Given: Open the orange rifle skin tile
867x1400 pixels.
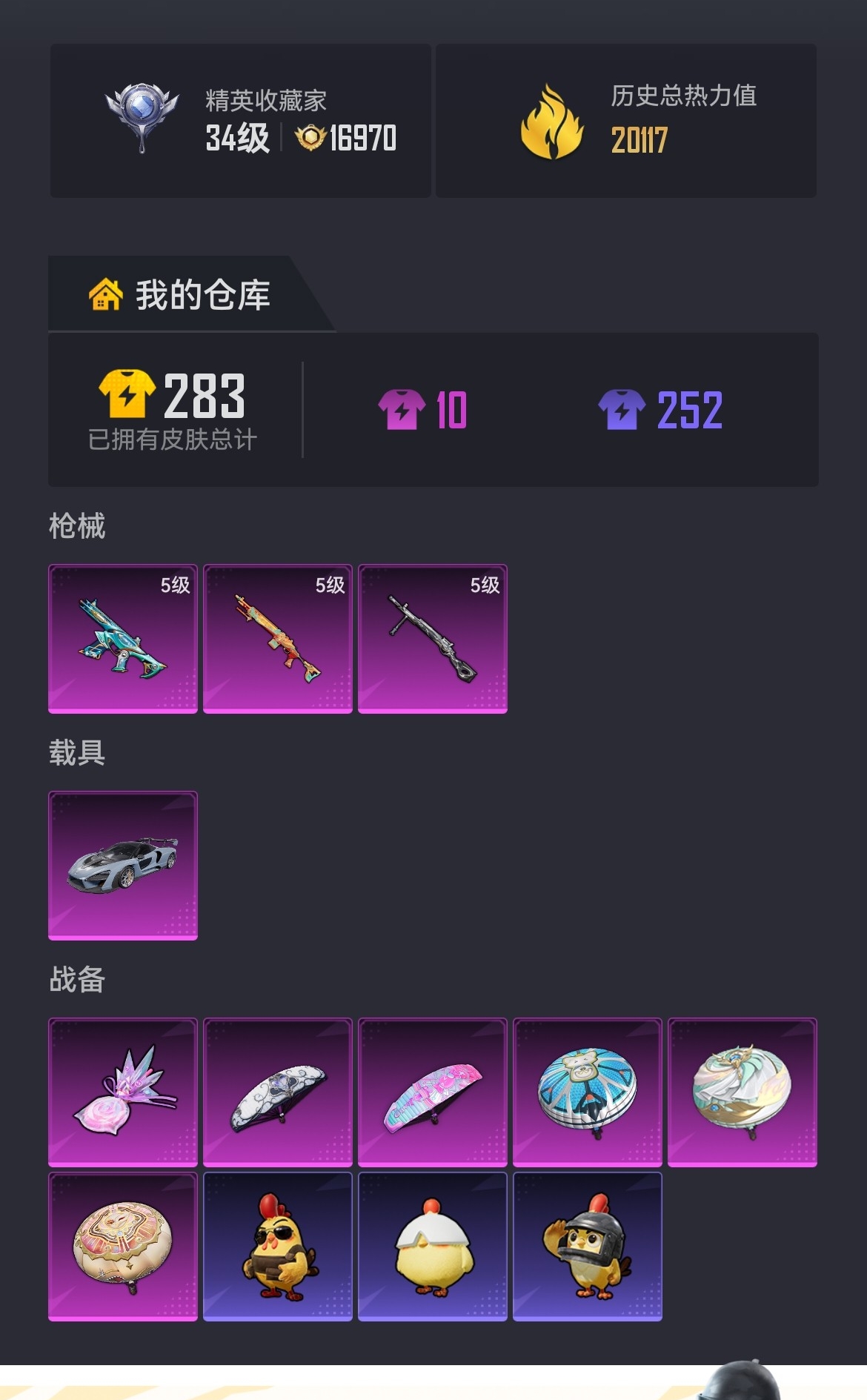Looking at the screenshot, I should tap(278, 639).
